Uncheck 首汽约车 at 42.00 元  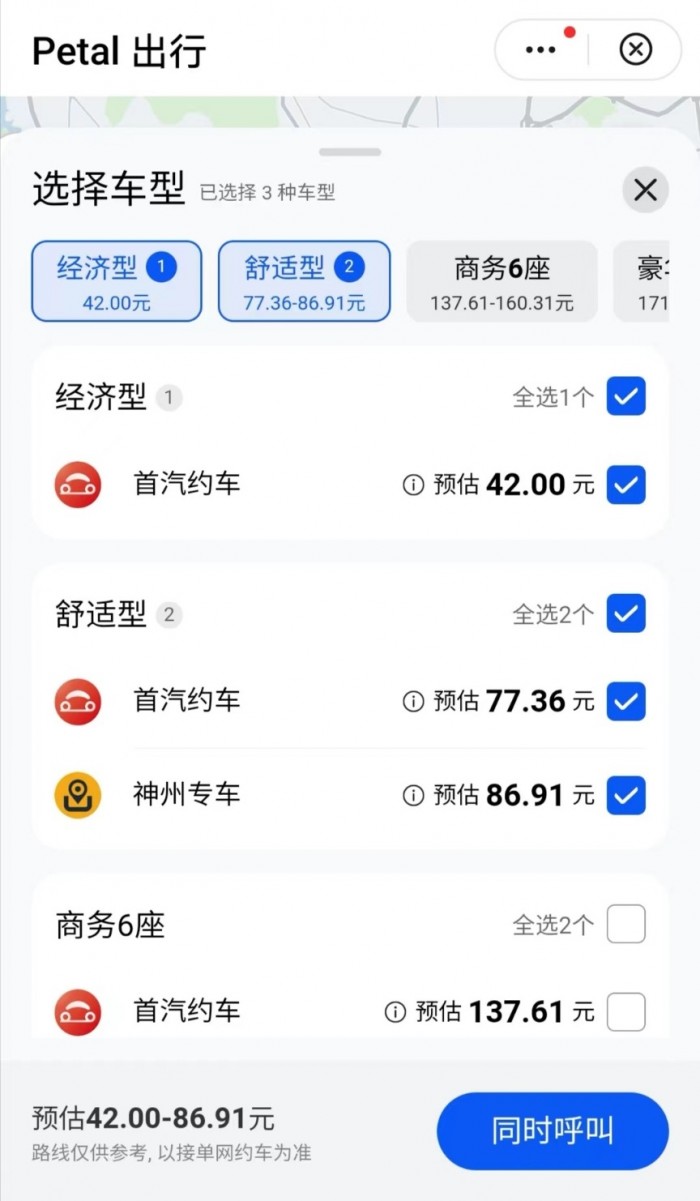(627, 486)
